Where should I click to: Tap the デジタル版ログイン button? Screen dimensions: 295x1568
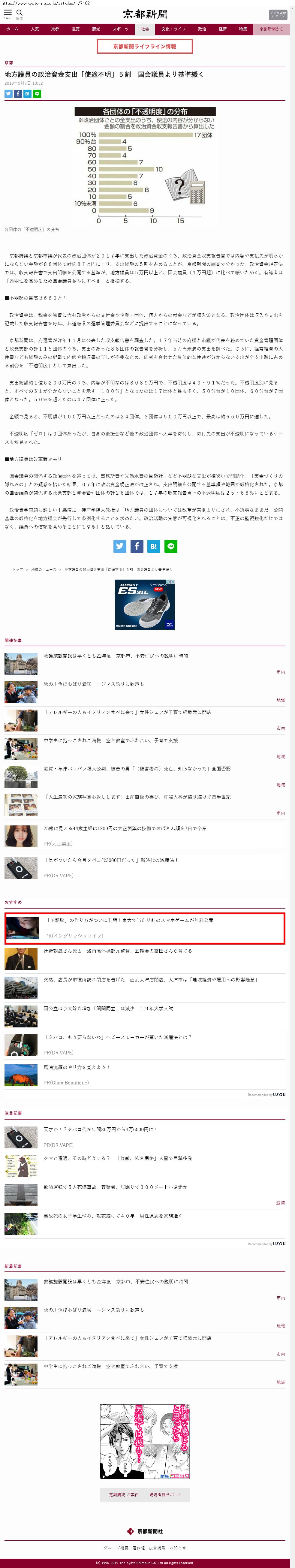click(277, 15)
